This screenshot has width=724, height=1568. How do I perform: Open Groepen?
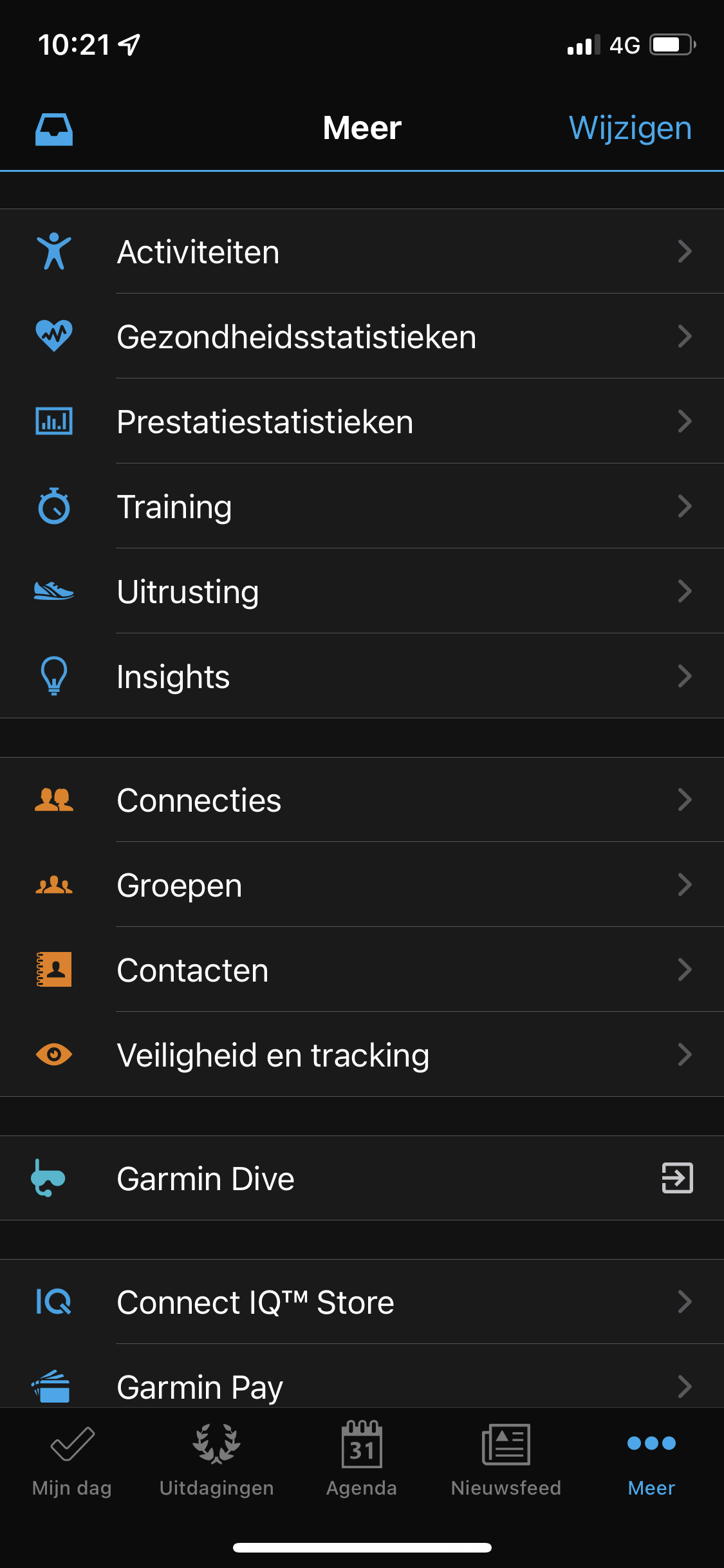(x=362, y=884)
